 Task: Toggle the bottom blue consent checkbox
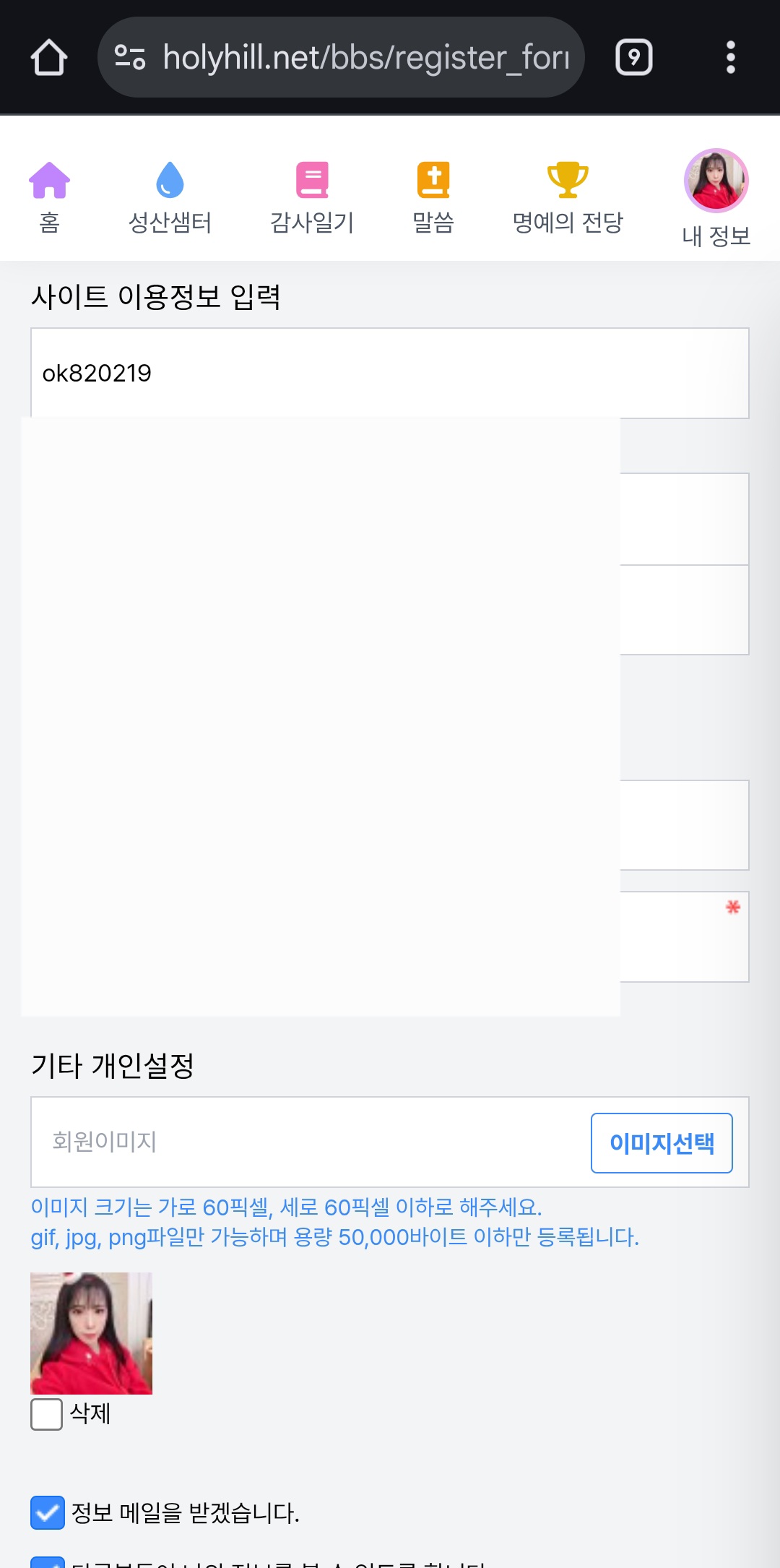(x=47, y=1561)
